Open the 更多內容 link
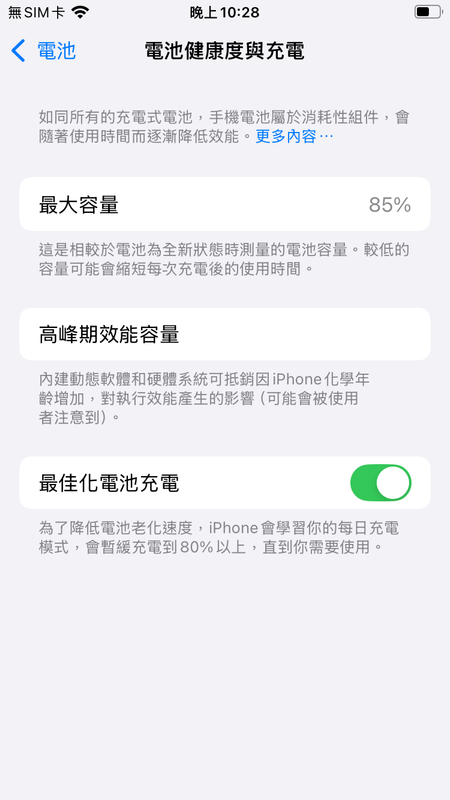Screen dimensions: 450x800 tap(294, 137)
